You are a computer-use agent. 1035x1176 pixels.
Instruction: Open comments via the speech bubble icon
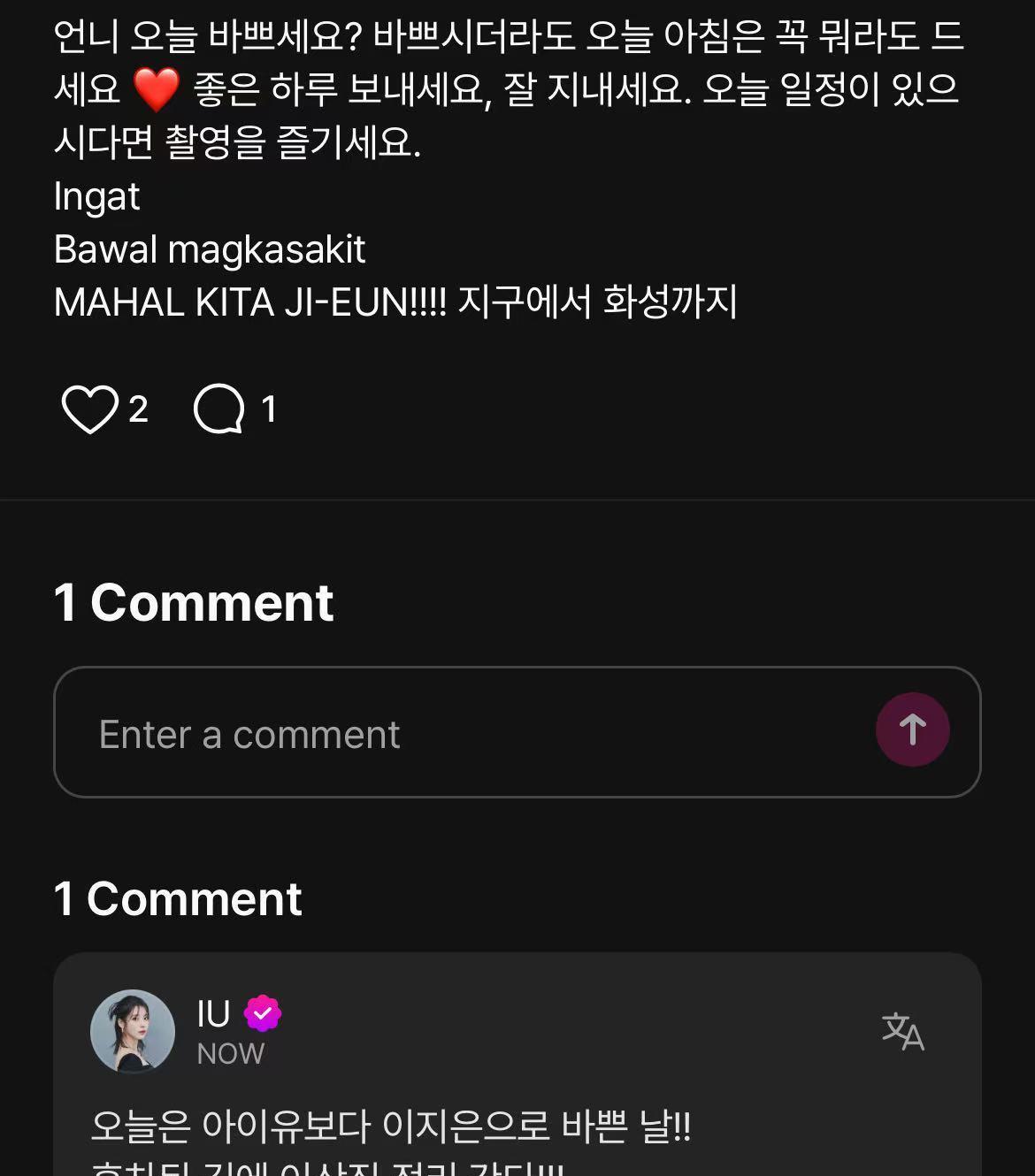[218, 409]
